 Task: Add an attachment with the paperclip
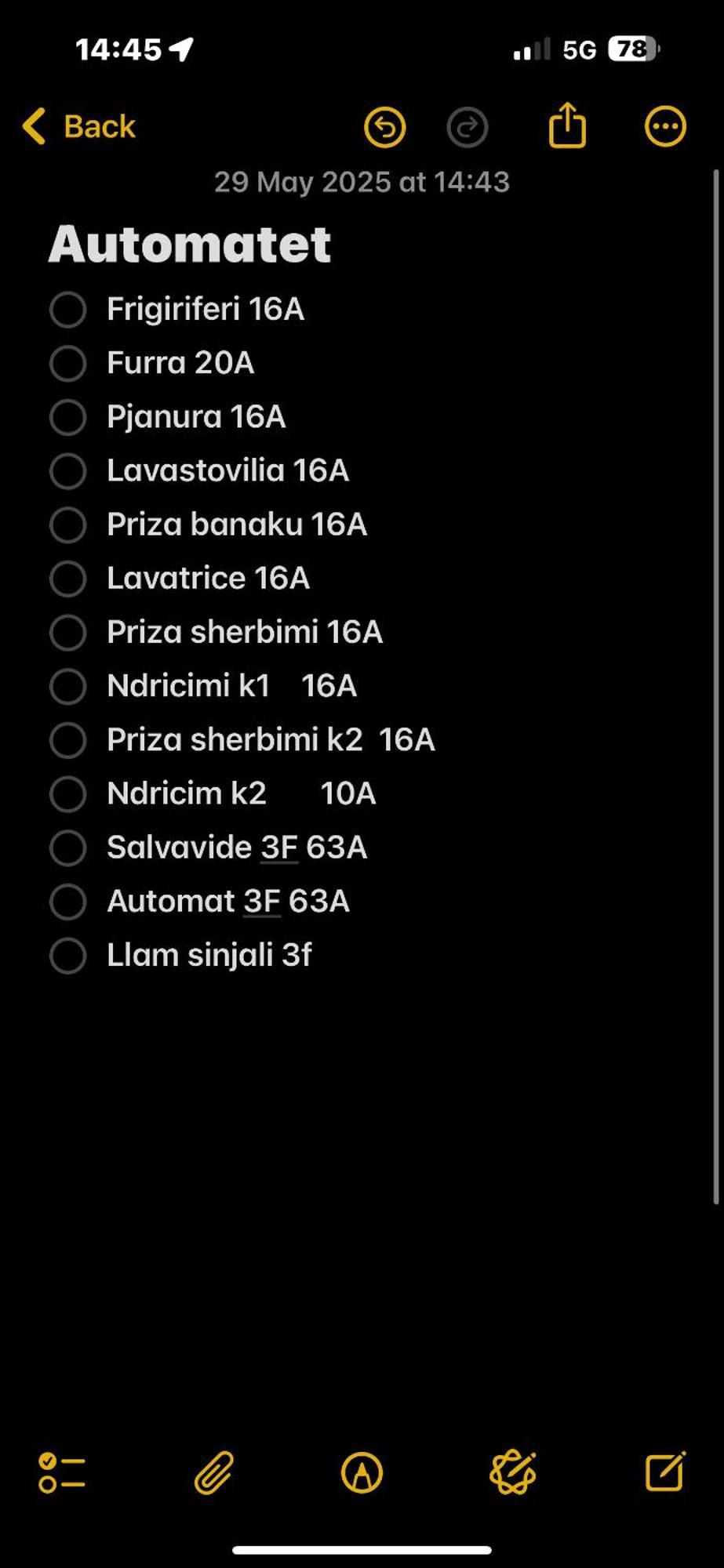(213, 1472)
